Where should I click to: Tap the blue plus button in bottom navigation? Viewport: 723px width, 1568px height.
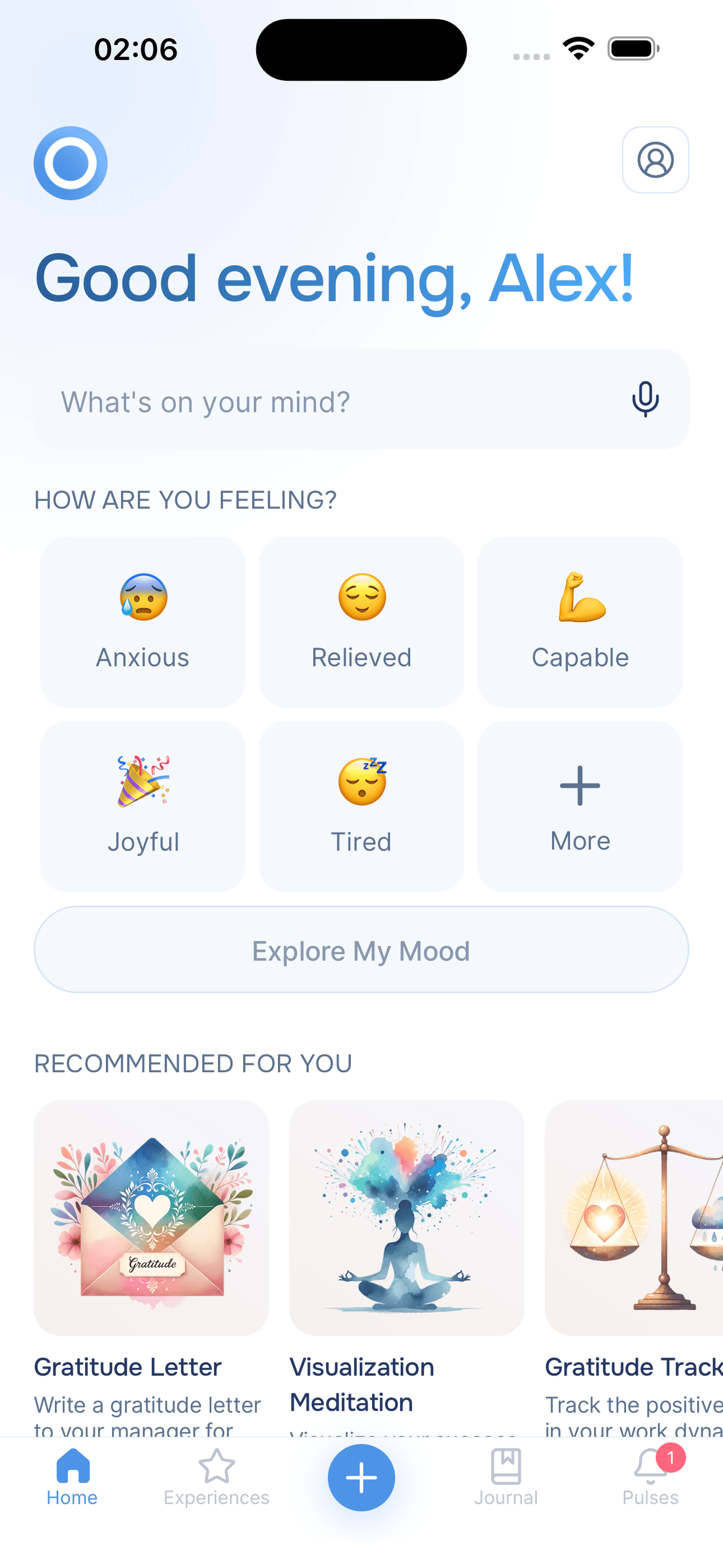pyautogui.click(x=361, y=1477)
